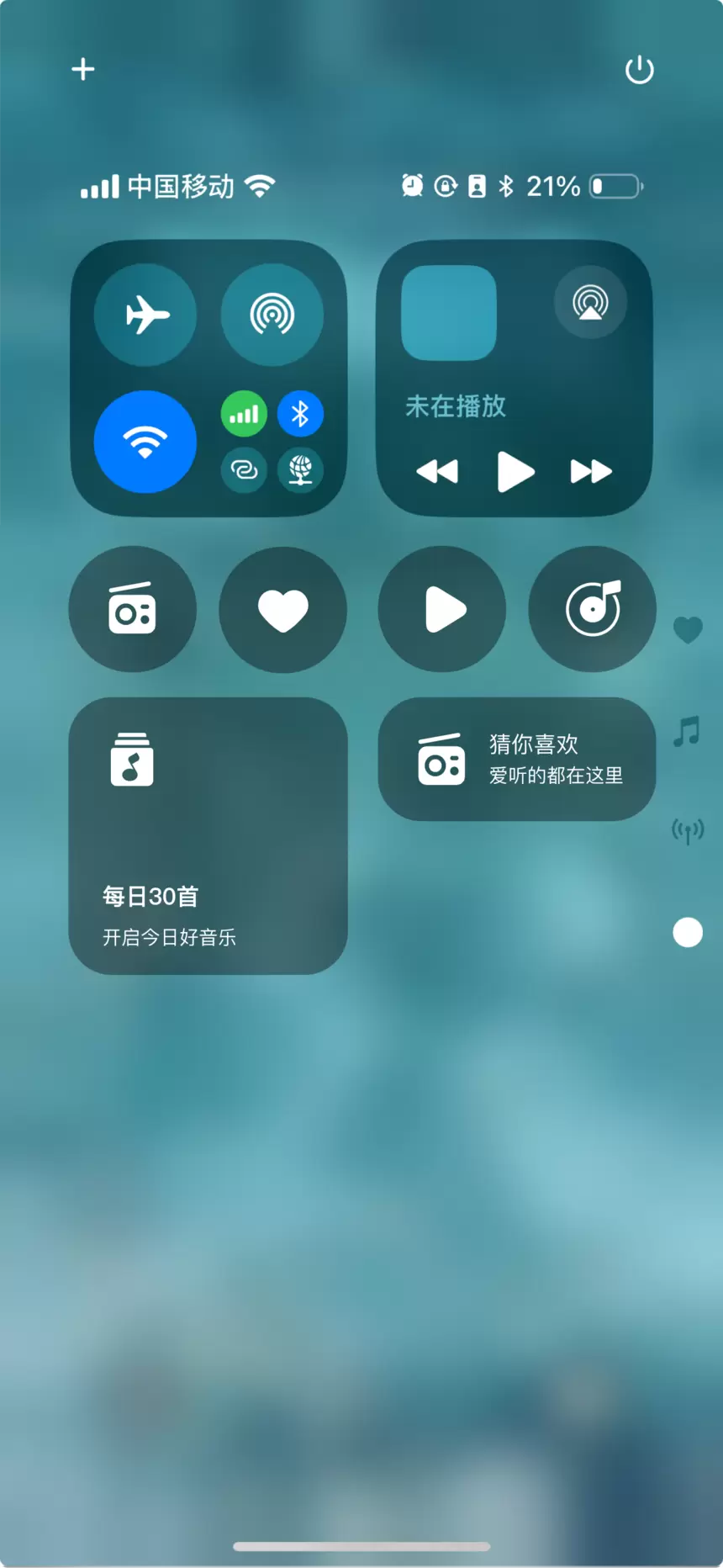Enable airplane mode
This screenshot has width=723, height=1568.
tap(145, 315)
